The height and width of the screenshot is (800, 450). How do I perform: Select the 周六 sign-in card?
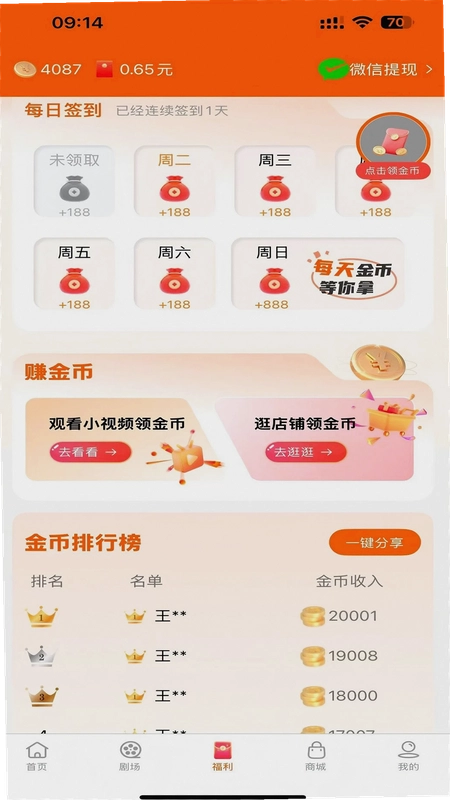(x=174, y=274)
